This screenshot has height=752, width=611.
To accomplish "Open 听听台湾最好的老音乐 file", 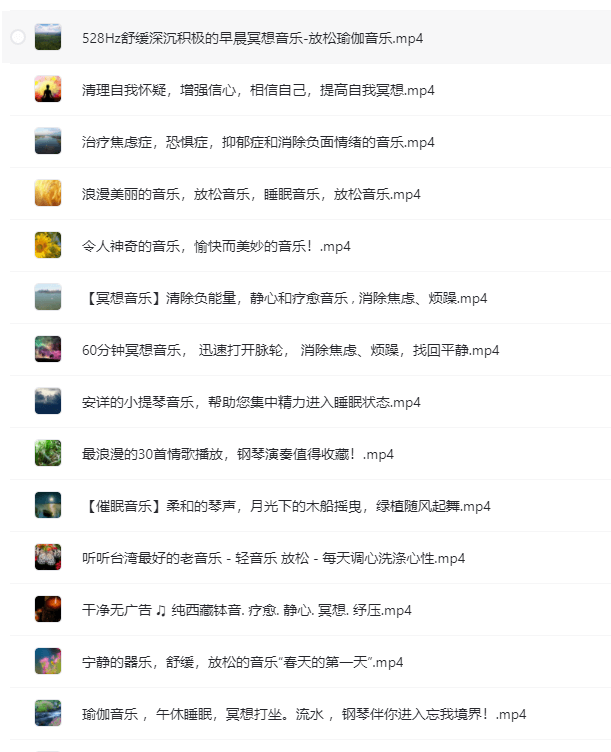I will pos(273,558).
